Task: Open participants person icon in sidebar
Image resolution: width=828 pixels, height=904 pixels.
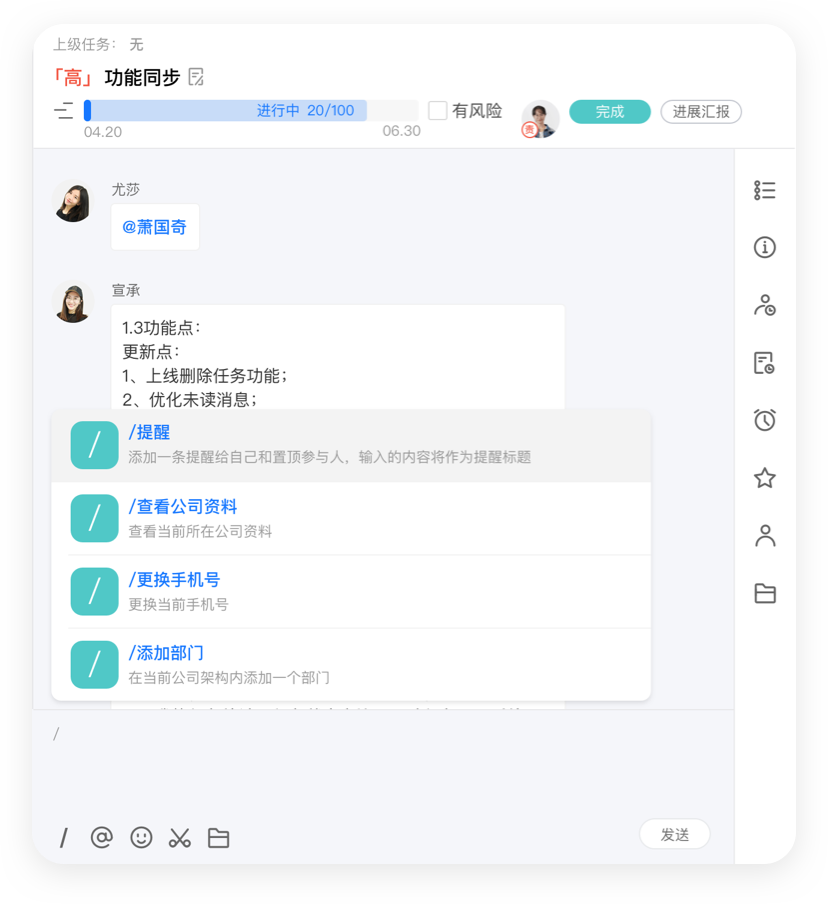Action: tap(765, 536)
